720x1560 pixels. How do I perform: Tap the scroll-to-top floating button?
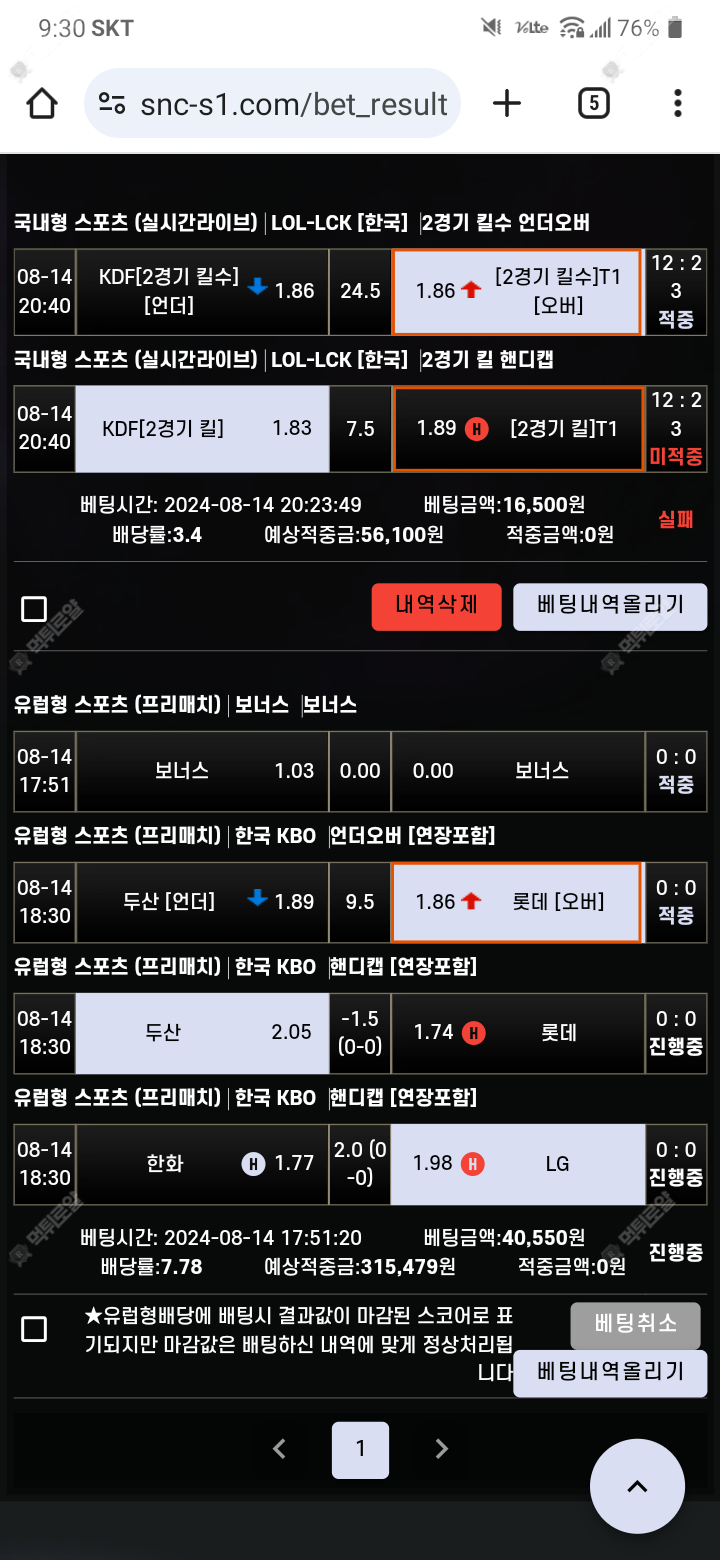[x=637, y=1486]
